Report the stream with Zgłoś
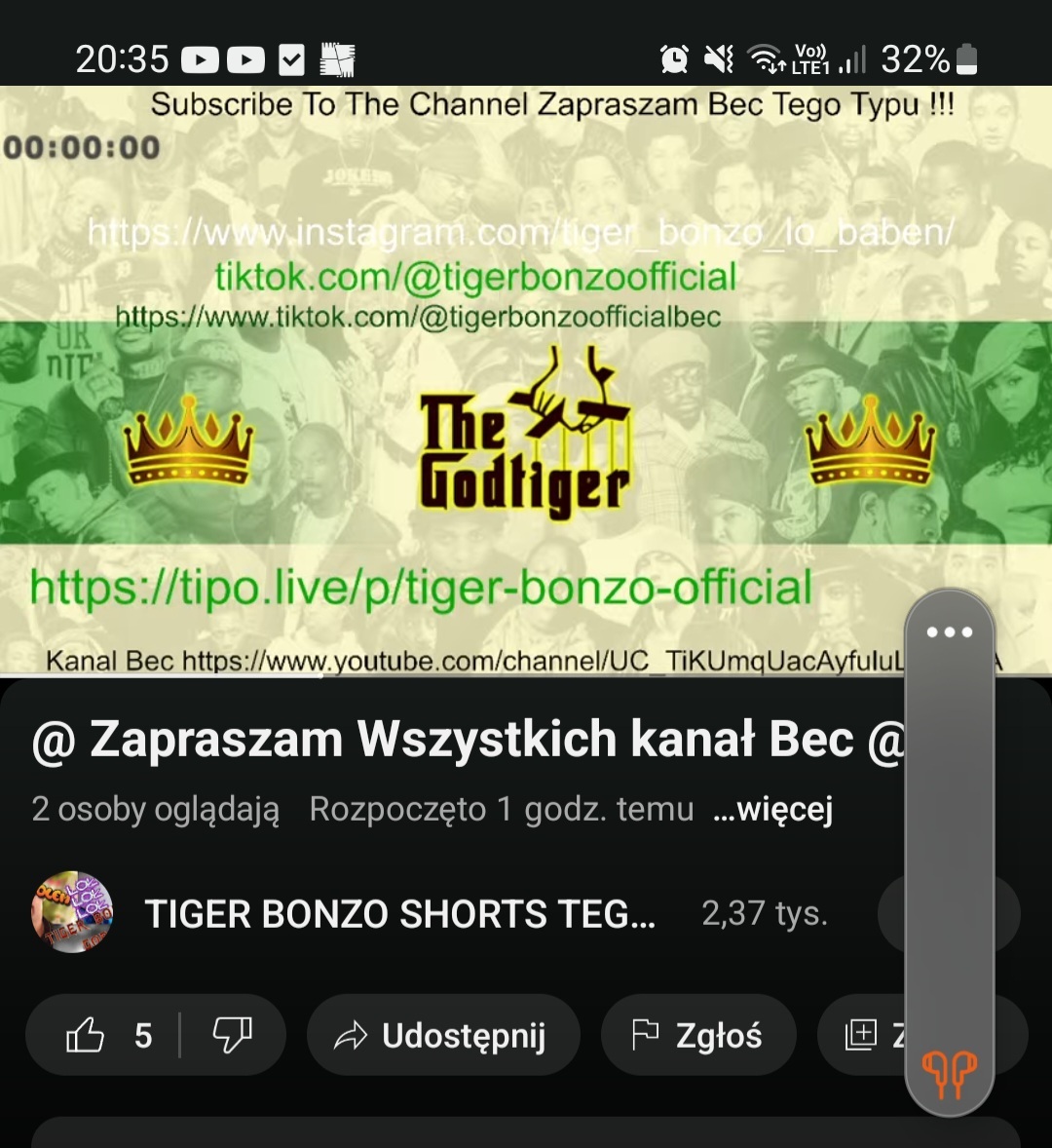1052x1148 pixels. (x=697, y=1035)
